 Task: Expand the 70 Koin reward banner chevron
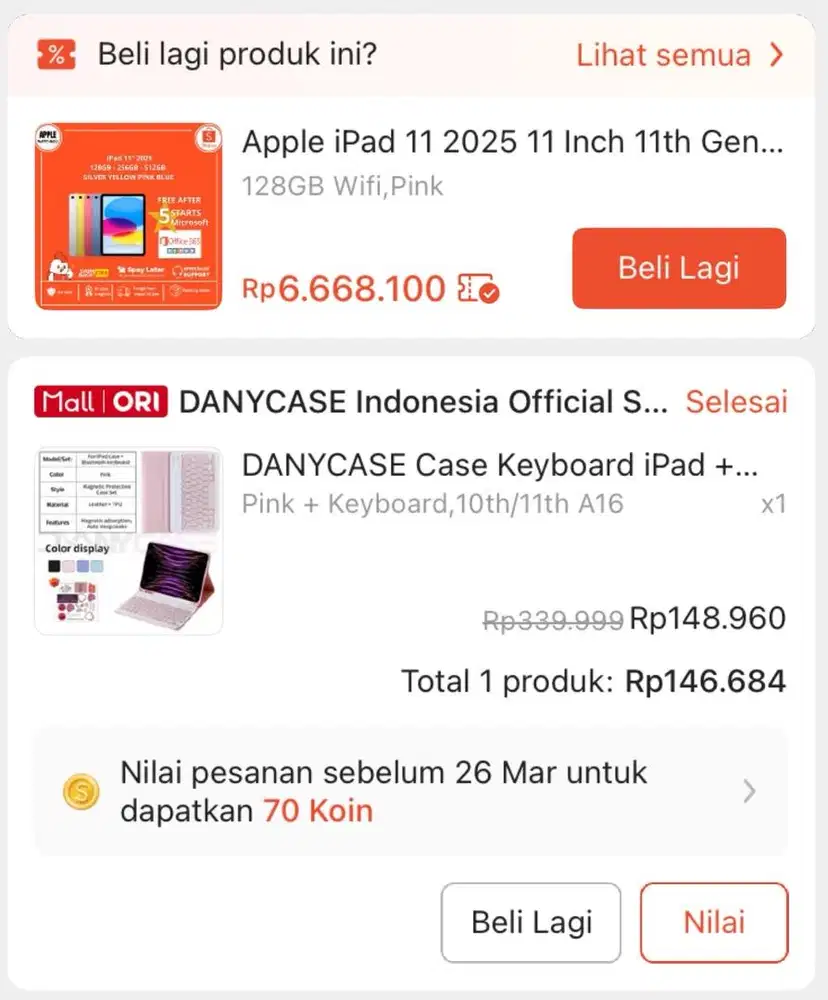tap(747, 791)
